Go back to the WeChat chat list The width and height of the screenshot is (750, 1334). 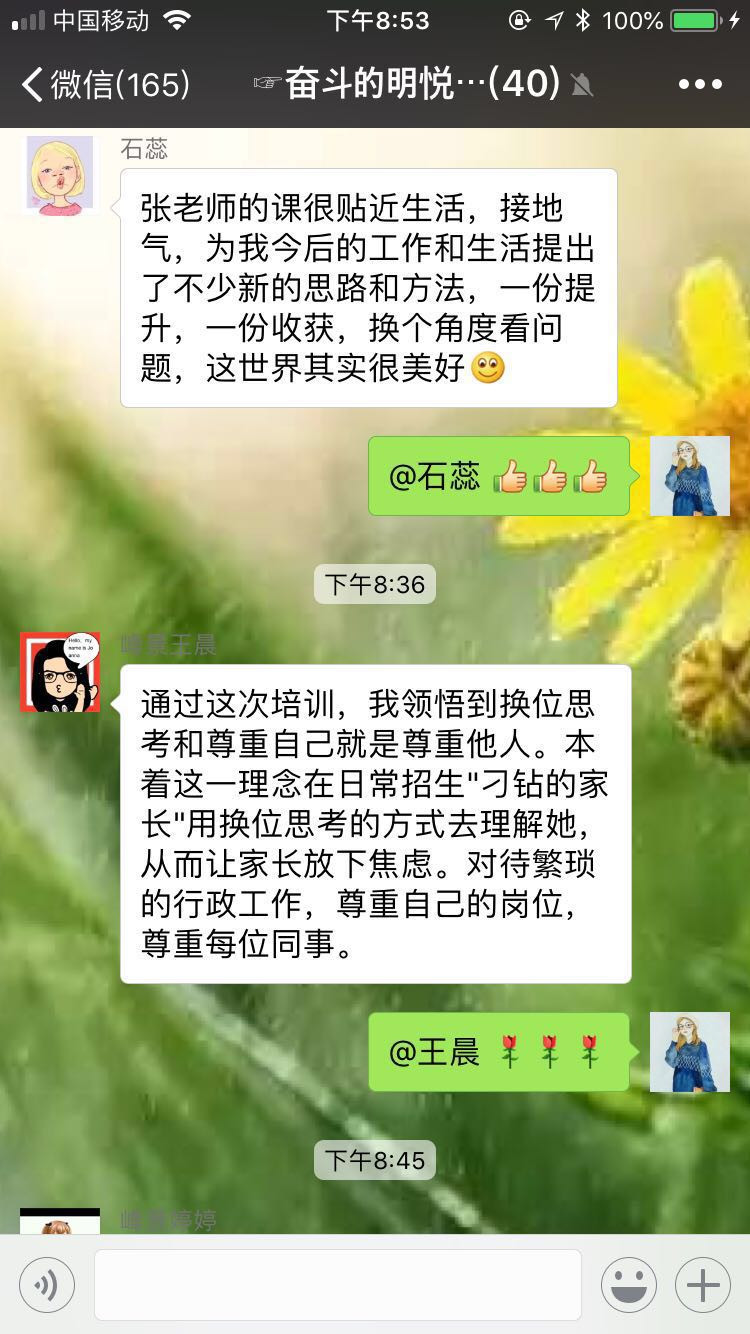105,84
